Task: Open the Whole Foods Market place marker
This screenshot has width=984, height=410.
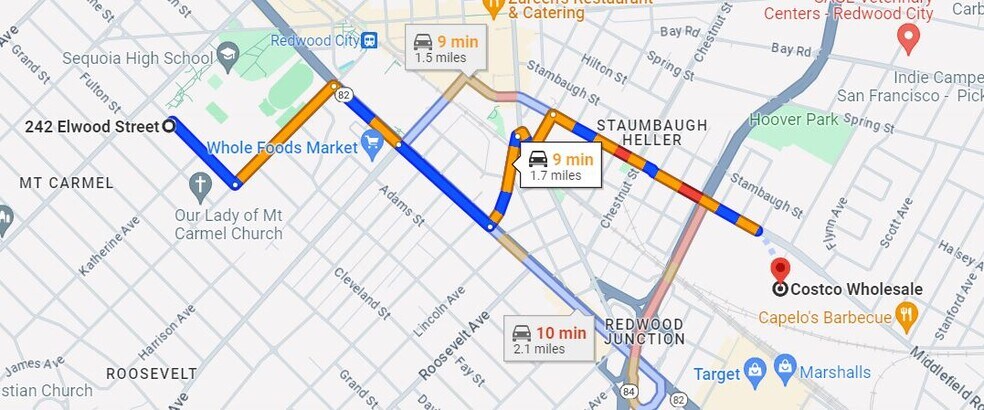Action: click(372, 147)
